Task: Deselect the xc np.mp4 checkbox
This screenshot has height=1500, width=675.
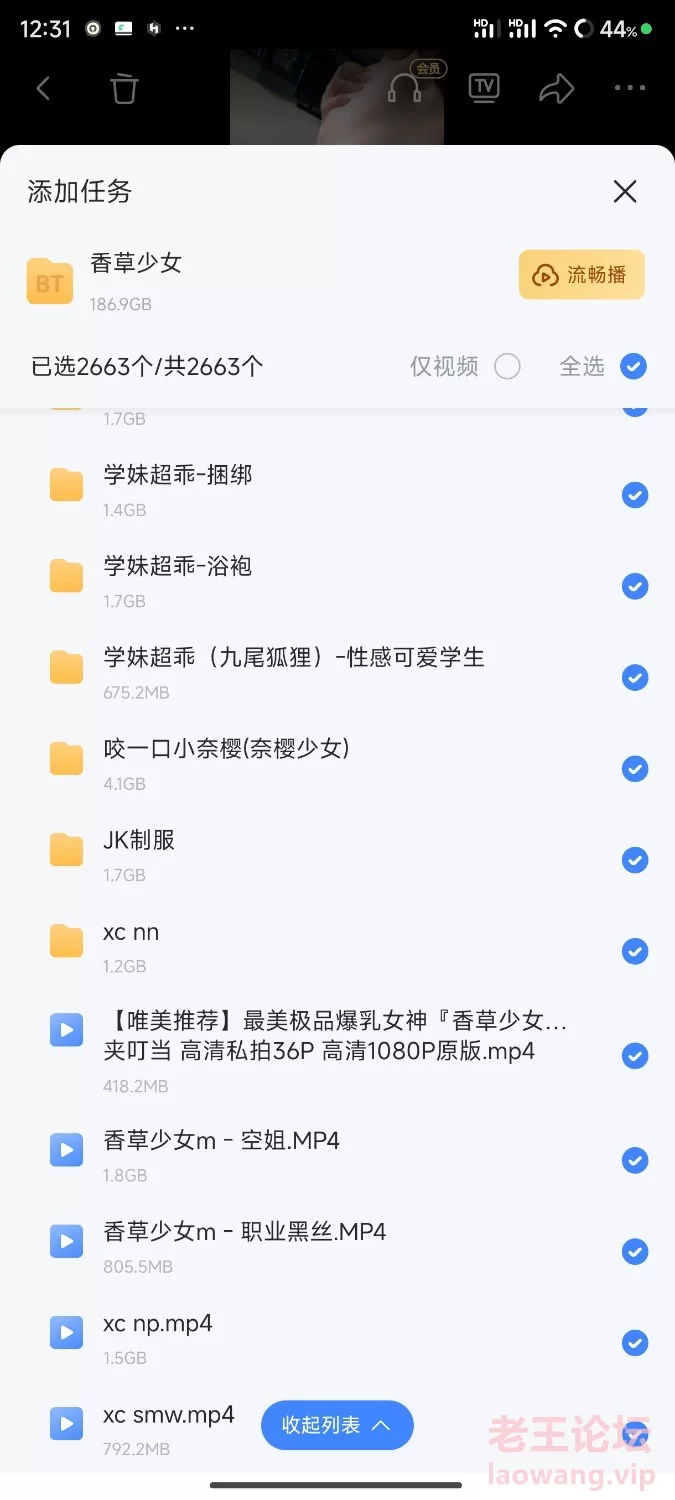Action: point(635,1343)
